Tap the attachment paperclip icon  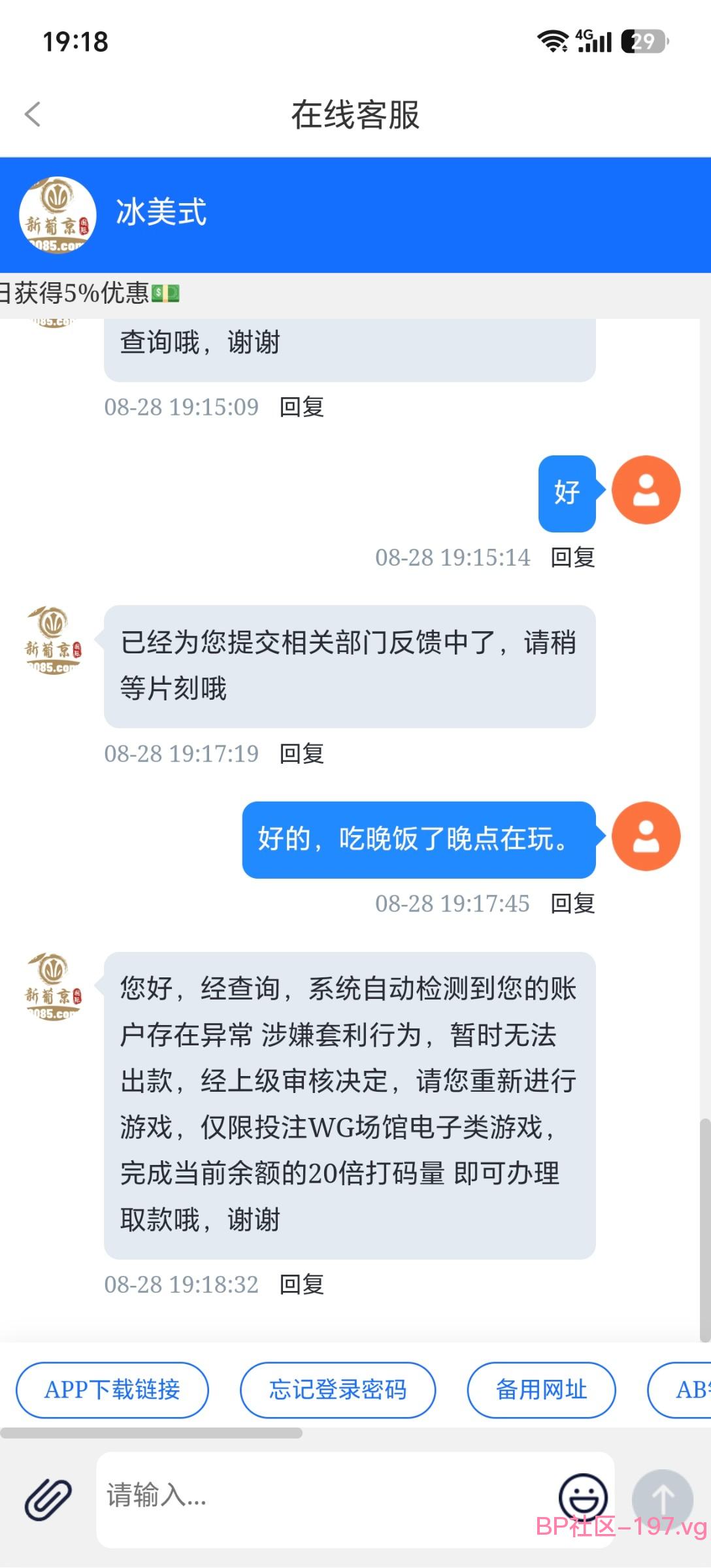point(48,1499)
